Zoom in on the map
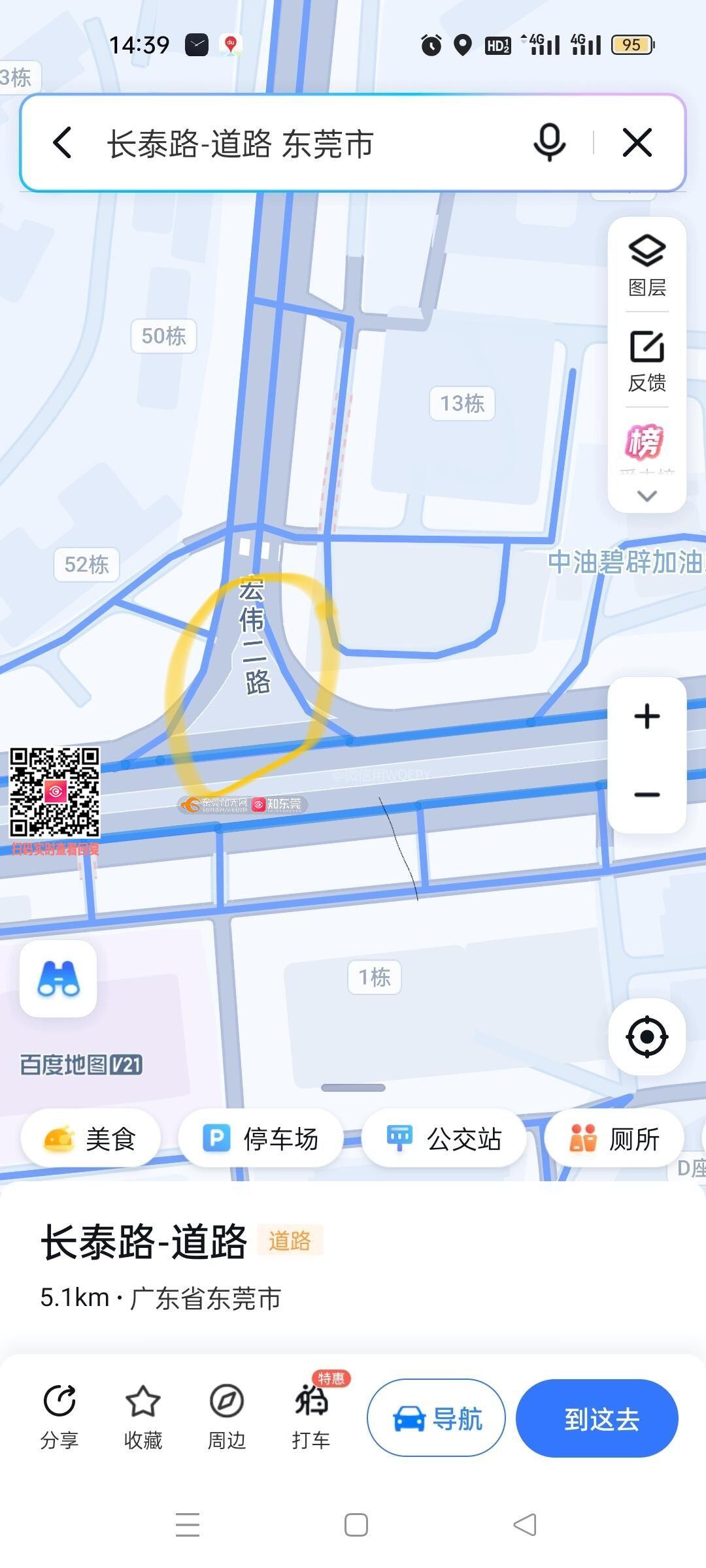The height and width of the screenshot is (1568, 706). (x=647, y=716)
